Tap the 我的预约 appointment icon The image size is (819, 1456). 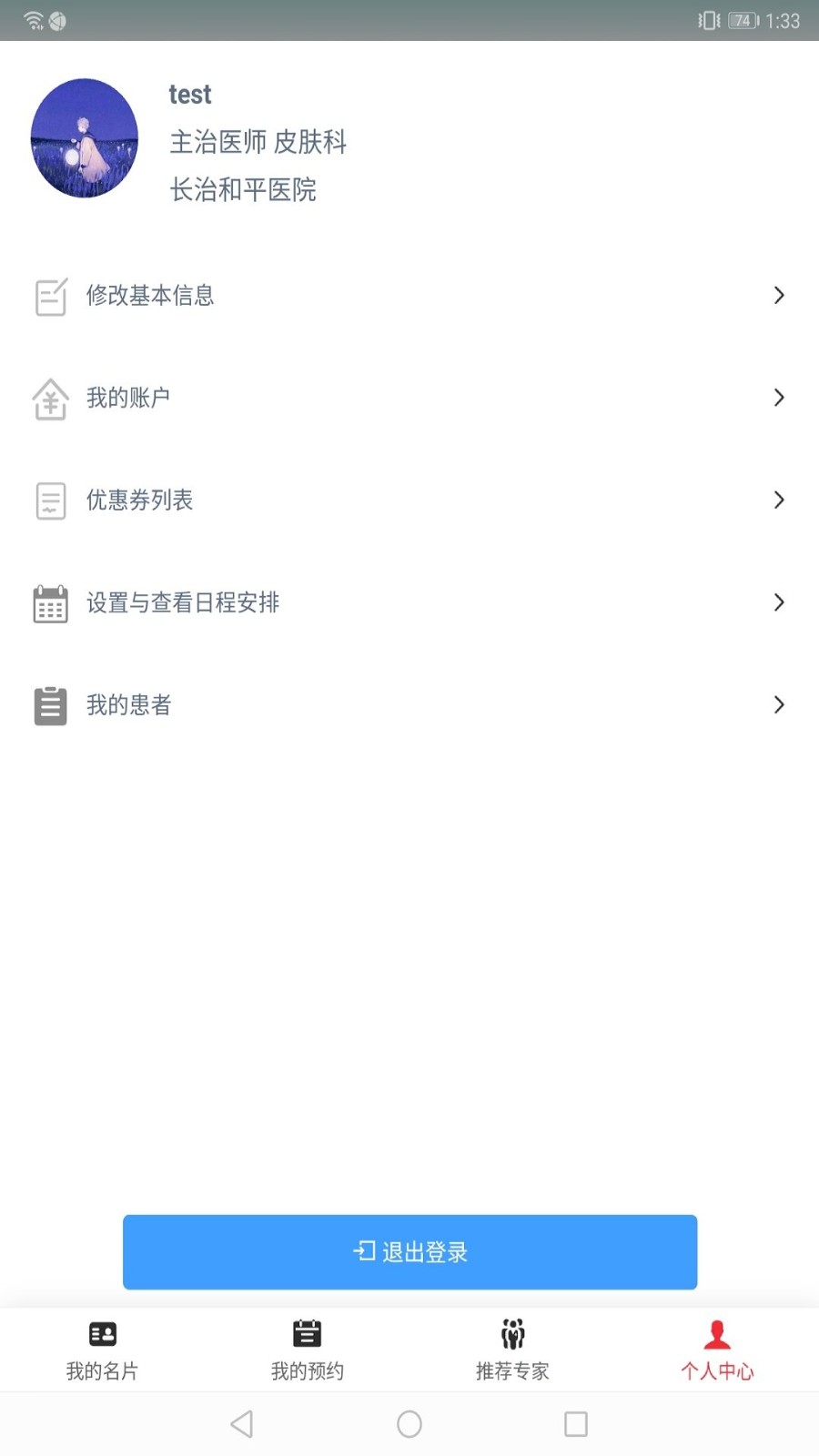coord(307,1333)
